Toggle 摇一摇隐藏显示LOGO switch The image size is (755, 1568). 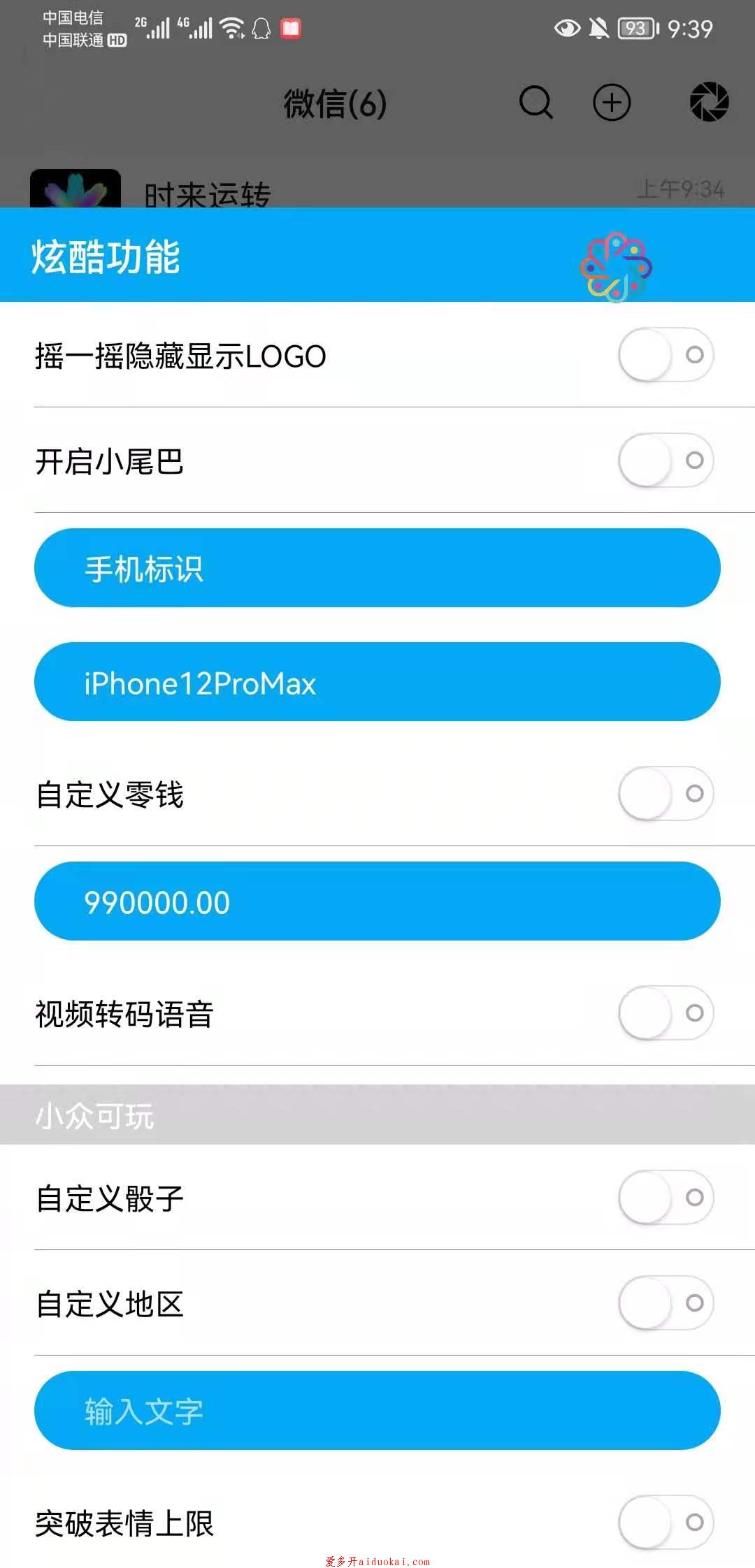click(666, 355)
